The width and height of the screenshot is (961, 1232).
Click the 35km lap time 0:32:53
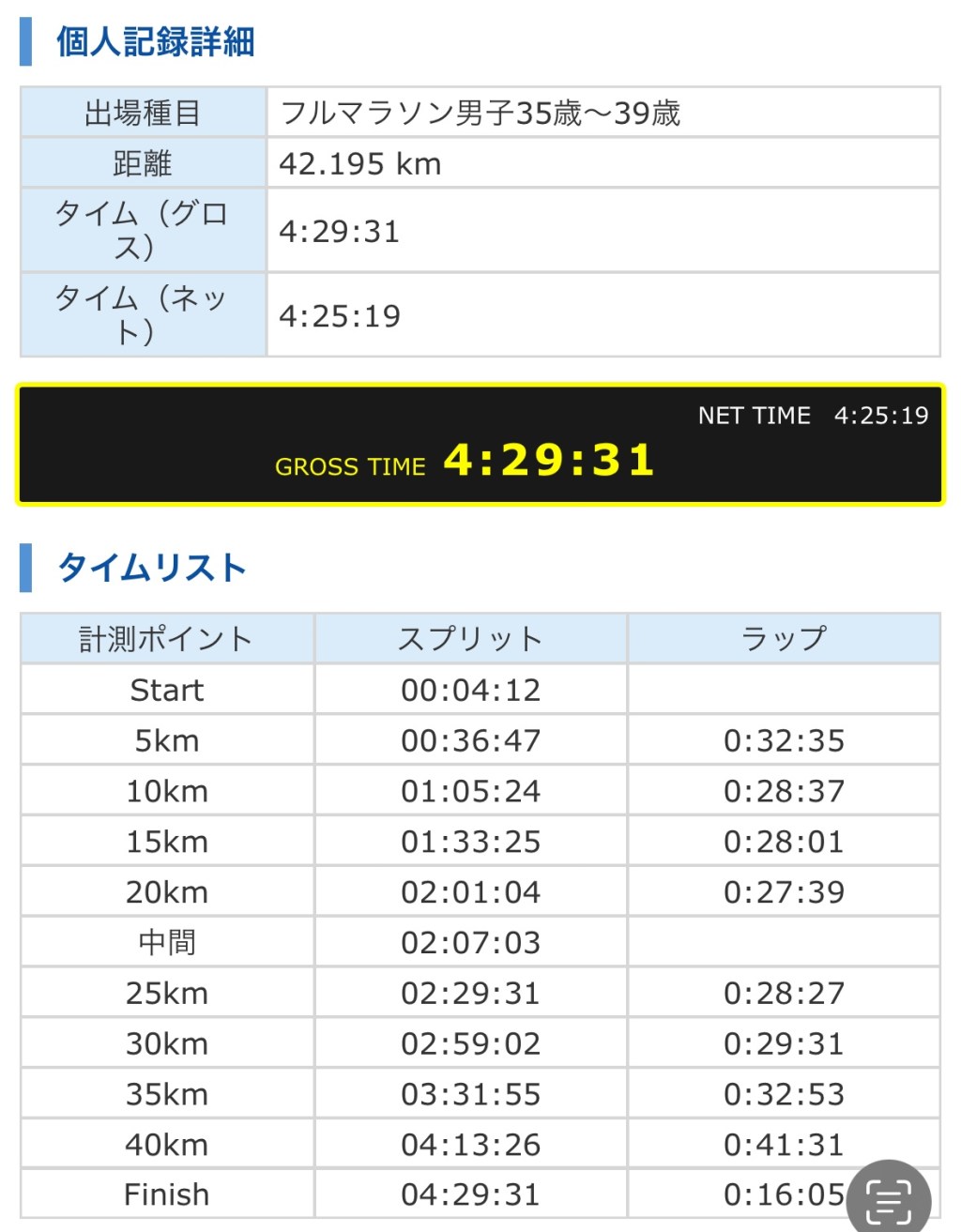(784, 1094)
